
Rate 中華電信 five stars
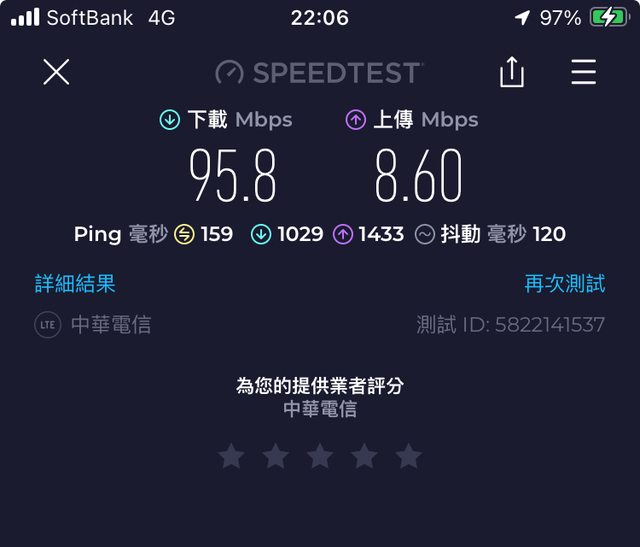click(408, 457)
